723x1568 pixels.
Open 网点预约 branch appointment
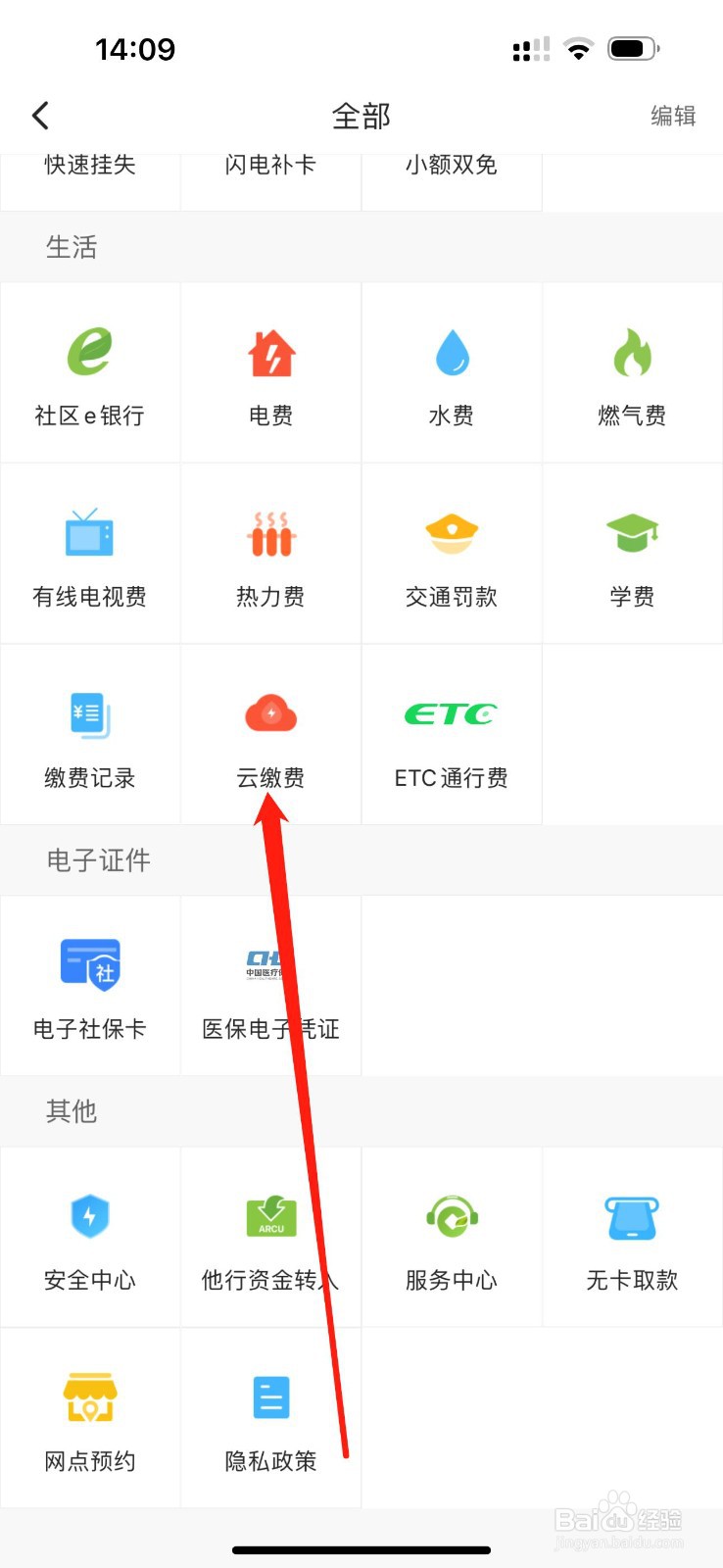90,1418
